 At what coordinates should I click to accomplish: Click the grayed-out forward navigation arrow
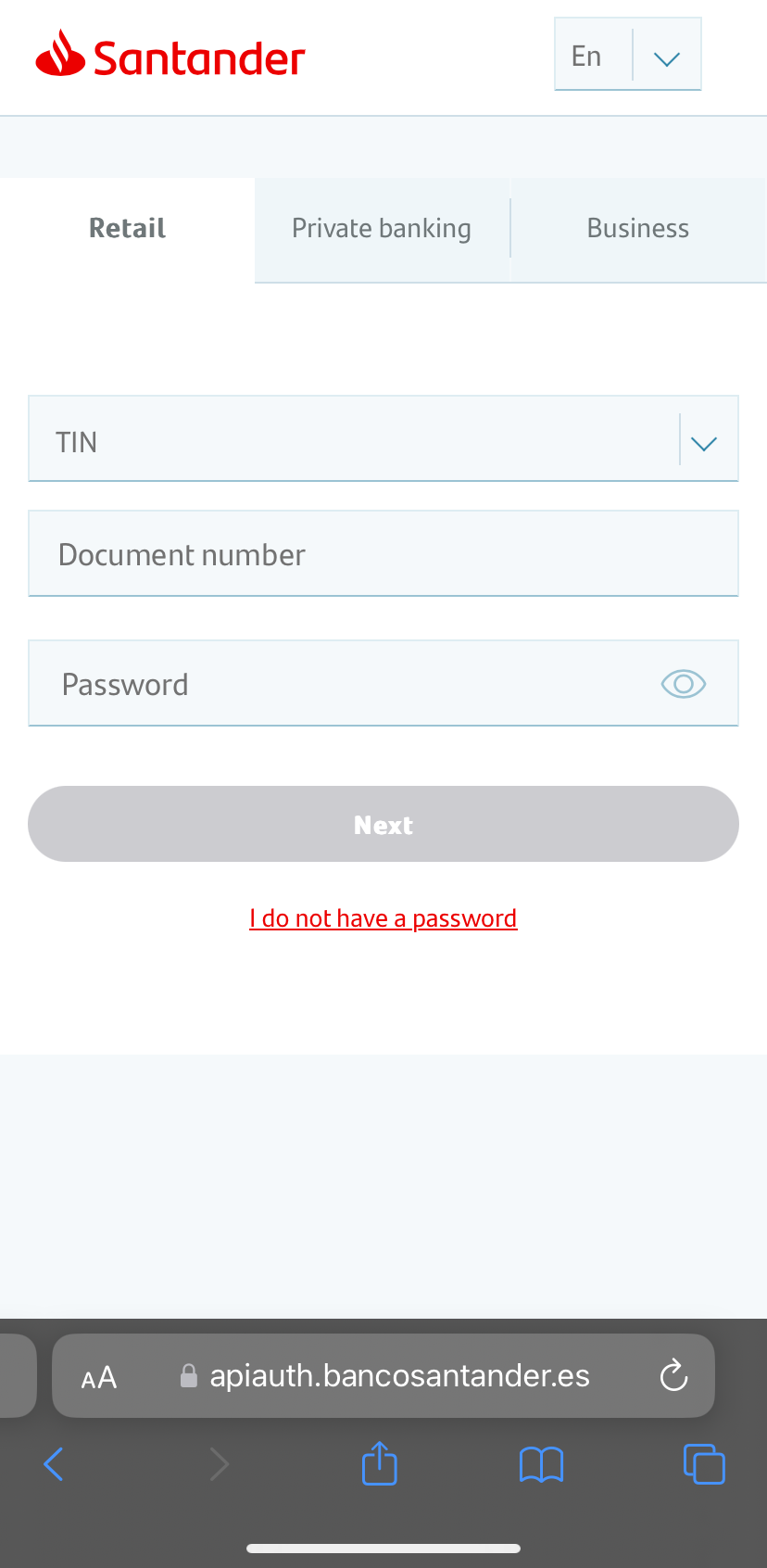coord(219,1464)
